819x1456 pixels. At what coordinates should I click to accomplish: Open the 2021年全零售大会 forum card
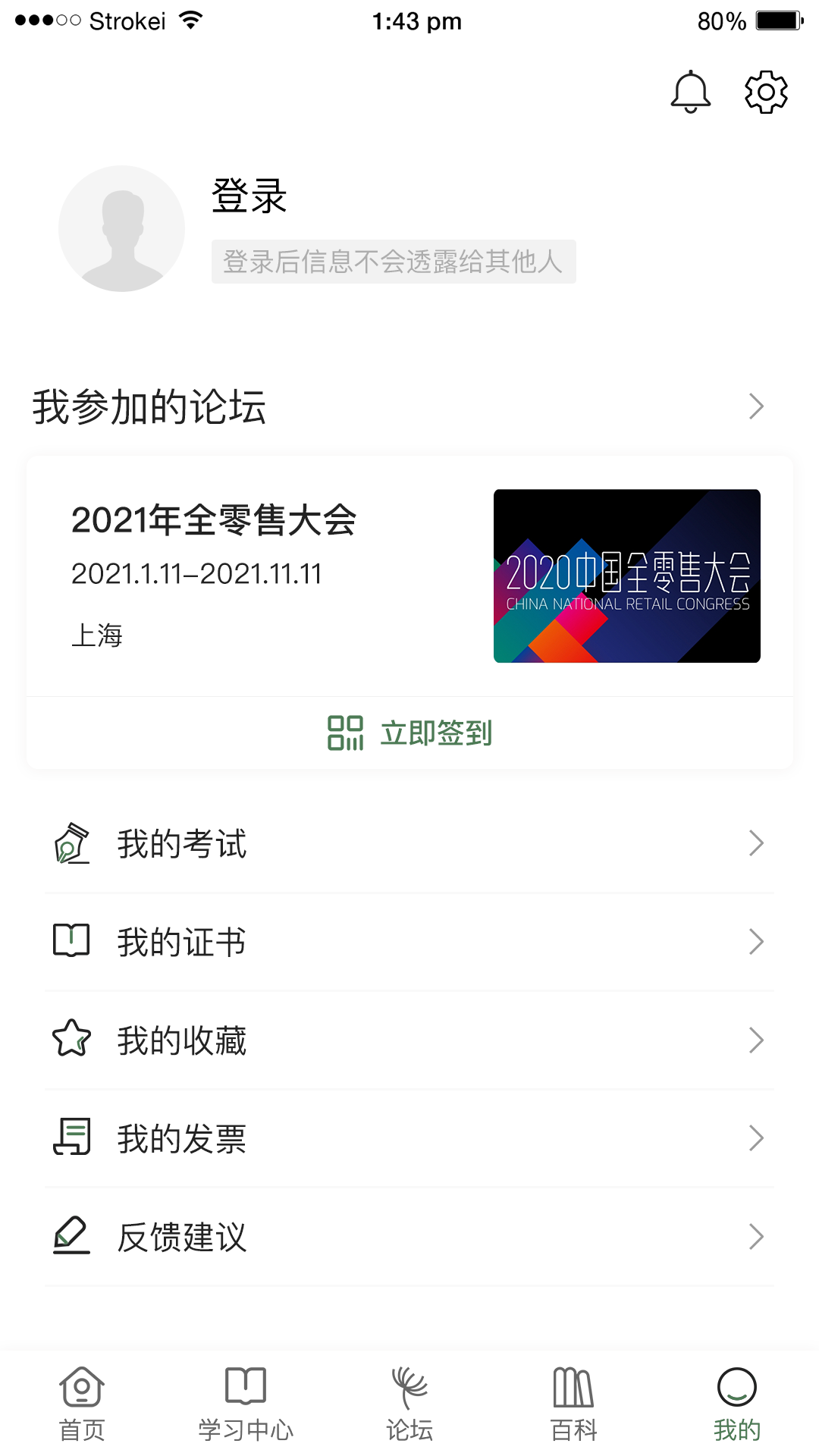pos(409,576)
